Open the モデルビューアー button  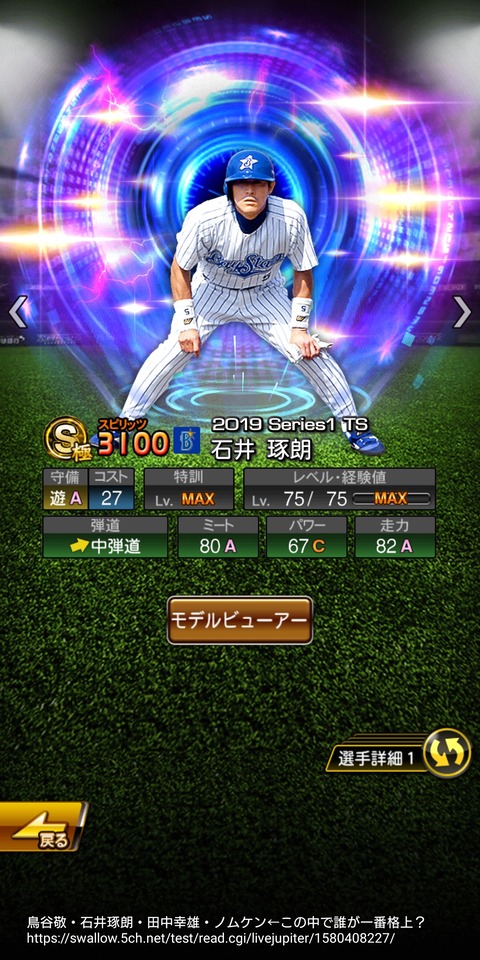point(240,620)
